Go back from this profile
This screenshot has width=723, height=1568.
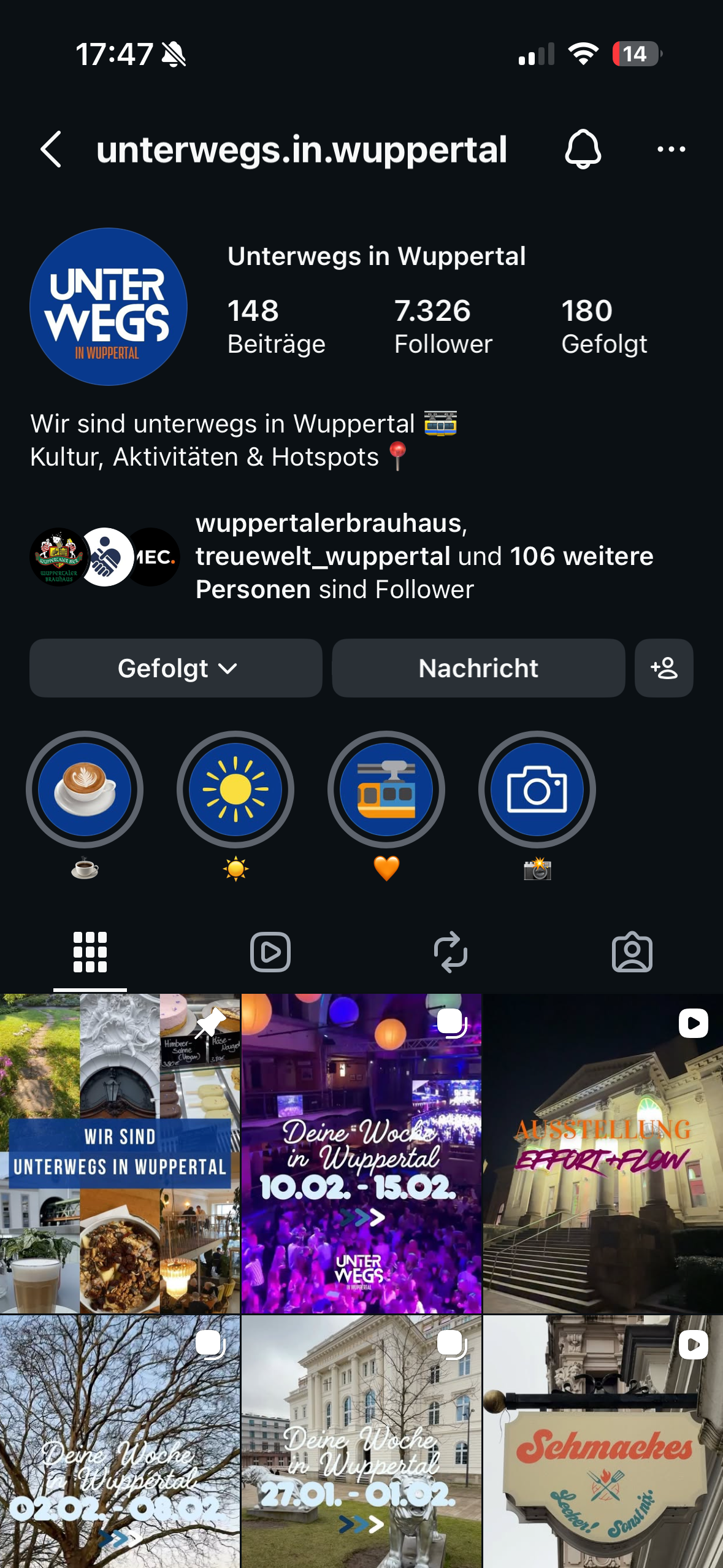pyautogui.click(x=51, y=149)
